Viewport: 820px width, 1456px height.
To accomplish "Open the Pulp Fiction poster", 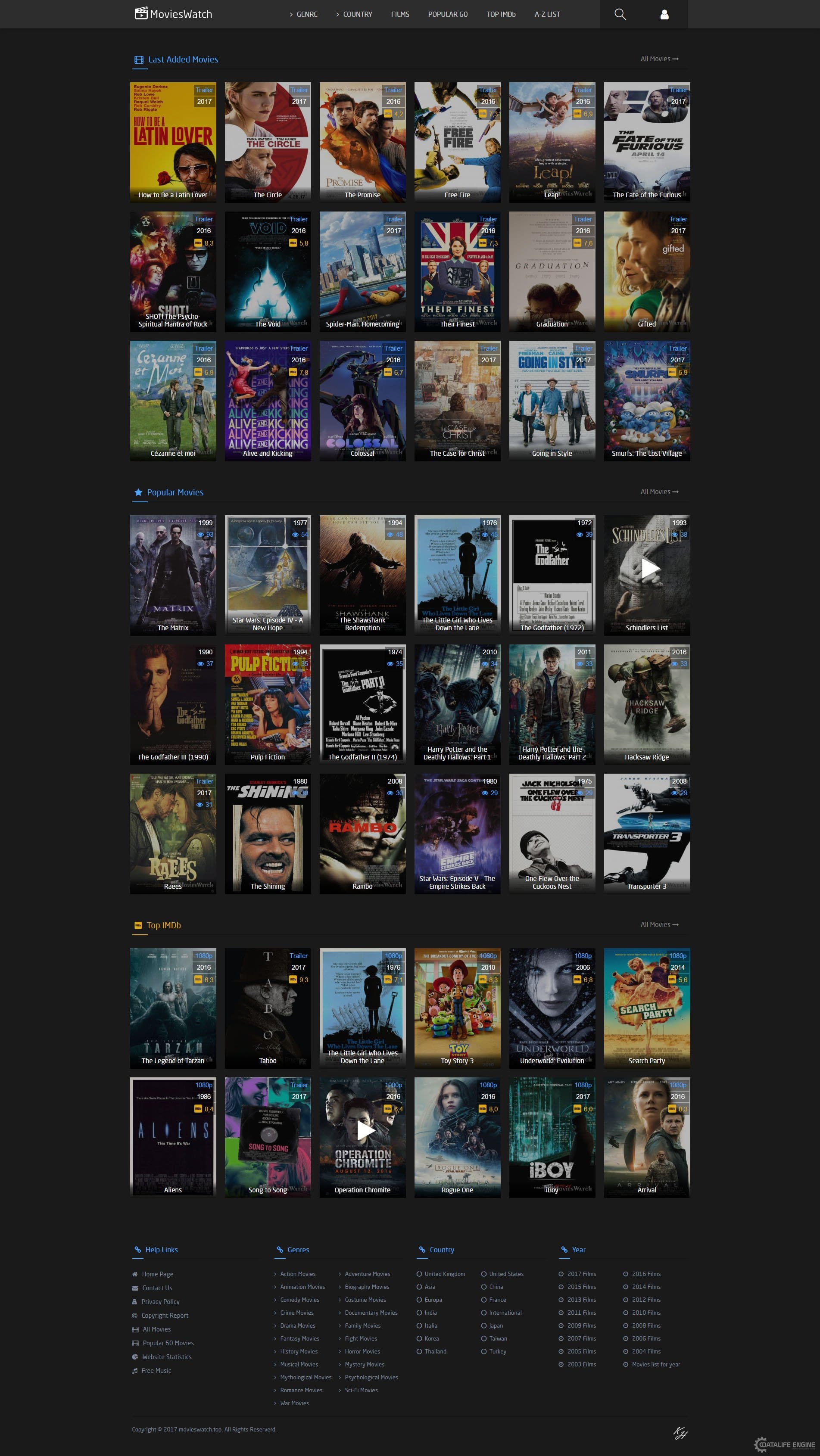I will tap(268, 704).
